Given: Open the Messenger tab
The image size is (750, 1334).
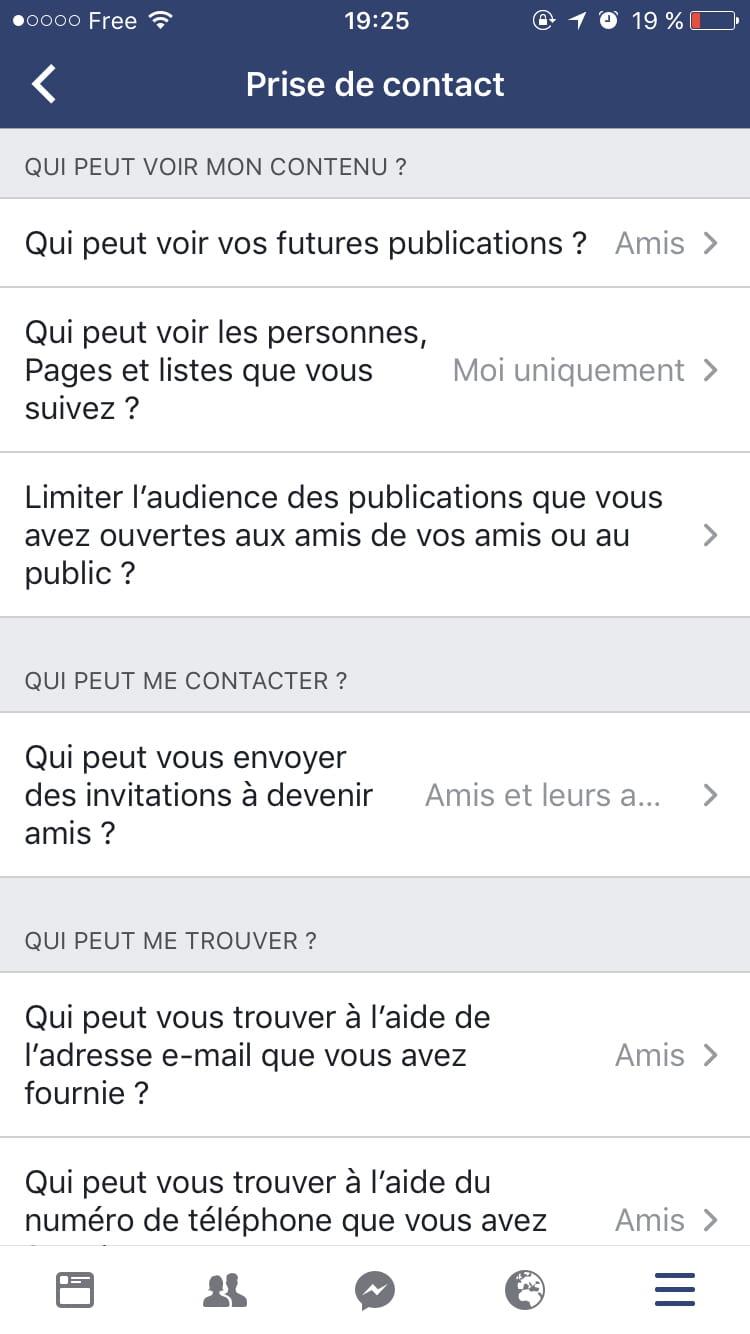Looking at the screenshot, I should click(x=375, y=1290).
